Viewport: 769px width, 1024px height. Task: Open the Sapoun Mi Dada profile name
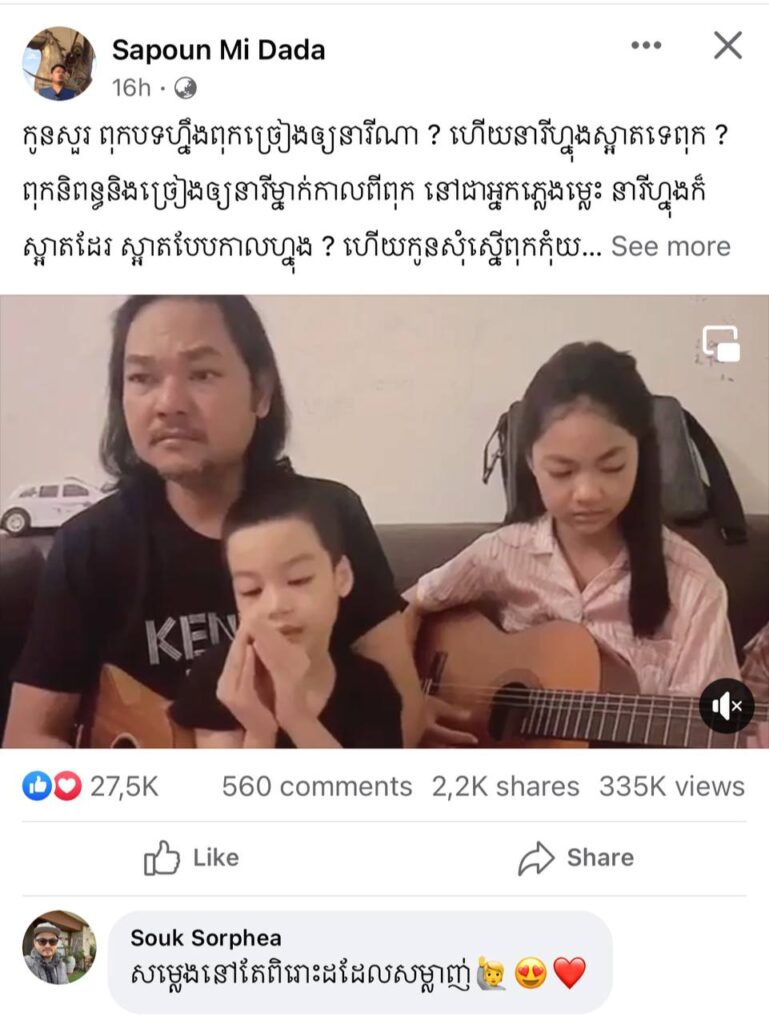(x=218, y=49)
